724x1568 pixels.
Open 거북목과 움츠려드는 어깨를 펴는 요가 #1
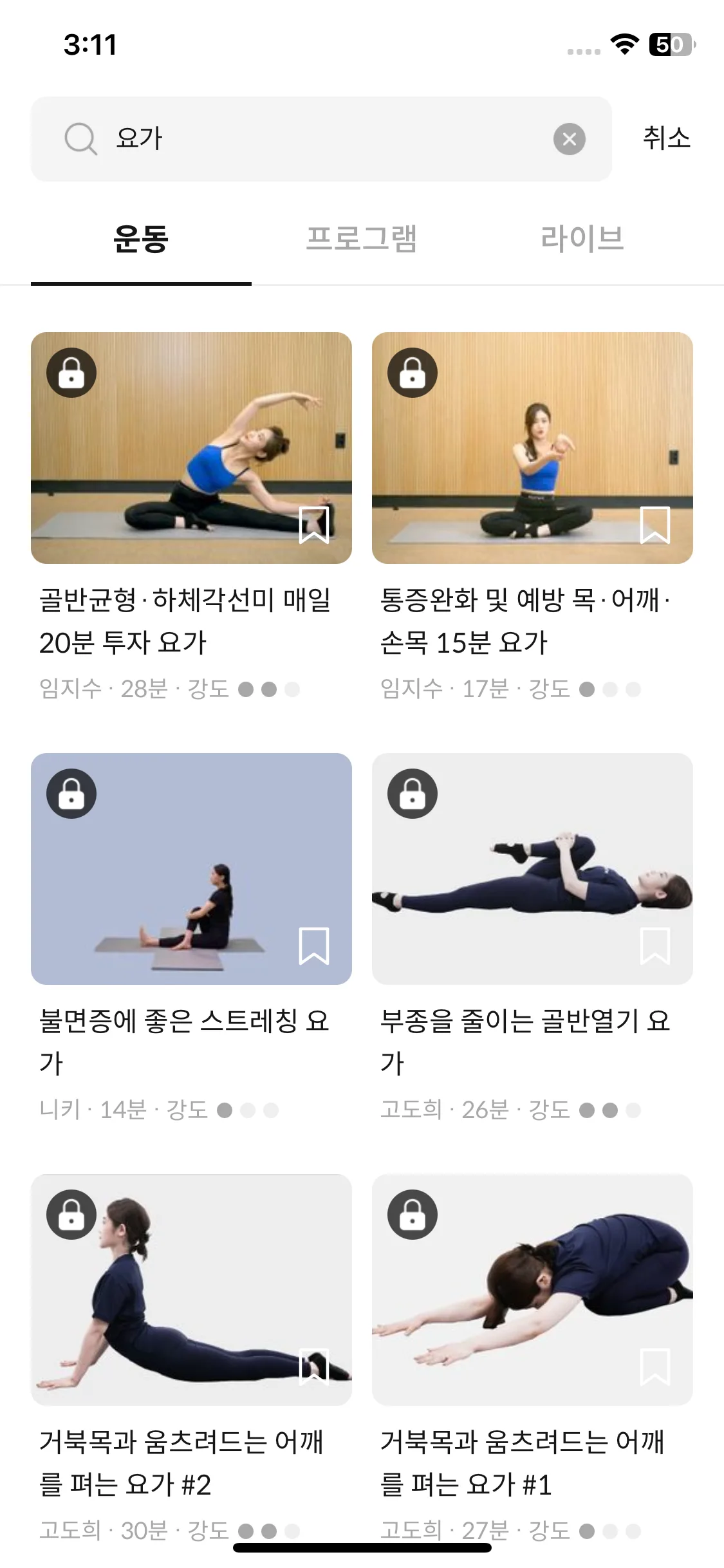532,1290
